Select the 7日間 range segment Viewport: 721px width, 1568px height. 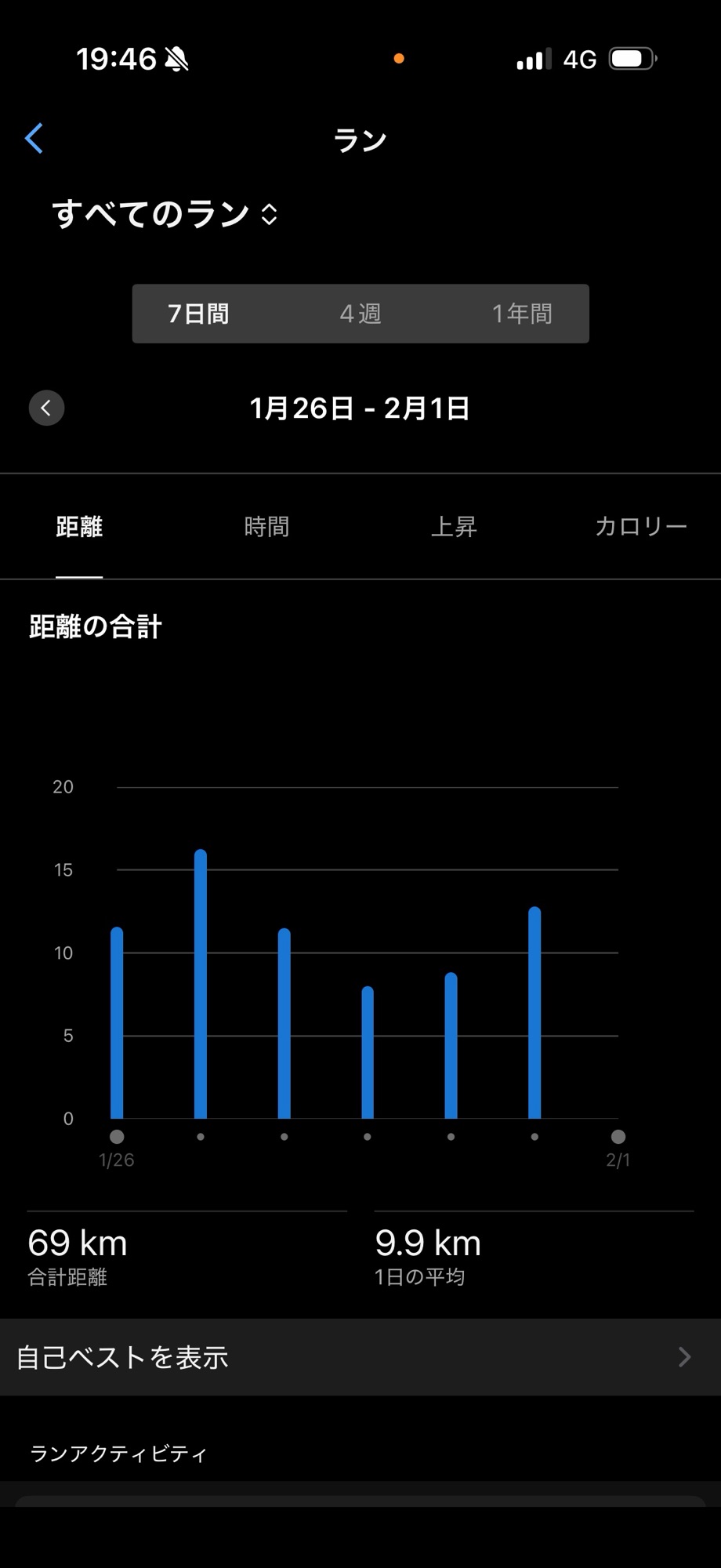click(x=198, y=314)
